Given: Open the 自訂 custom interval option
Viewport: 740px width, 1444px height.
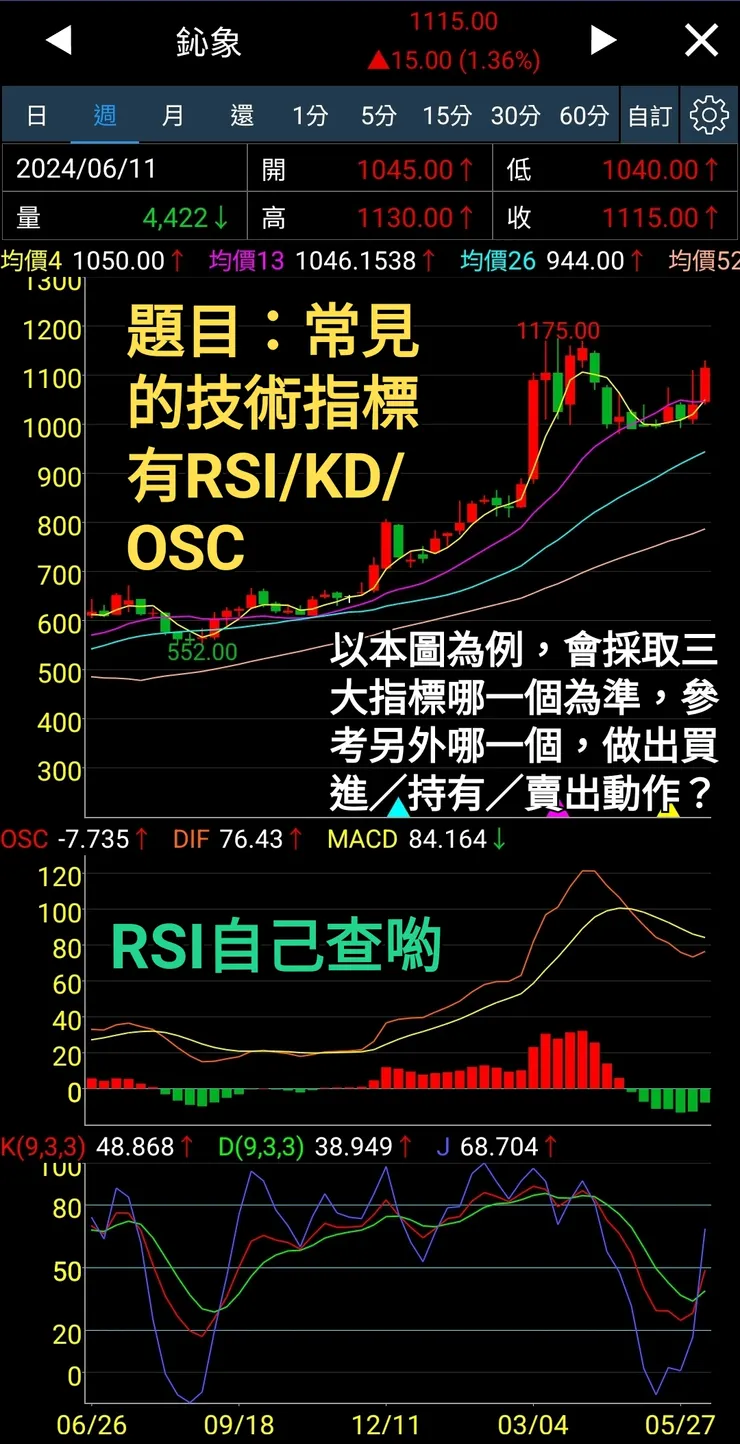Looking at the screenshot, I should pyautogui.click(x=650, y=115).
